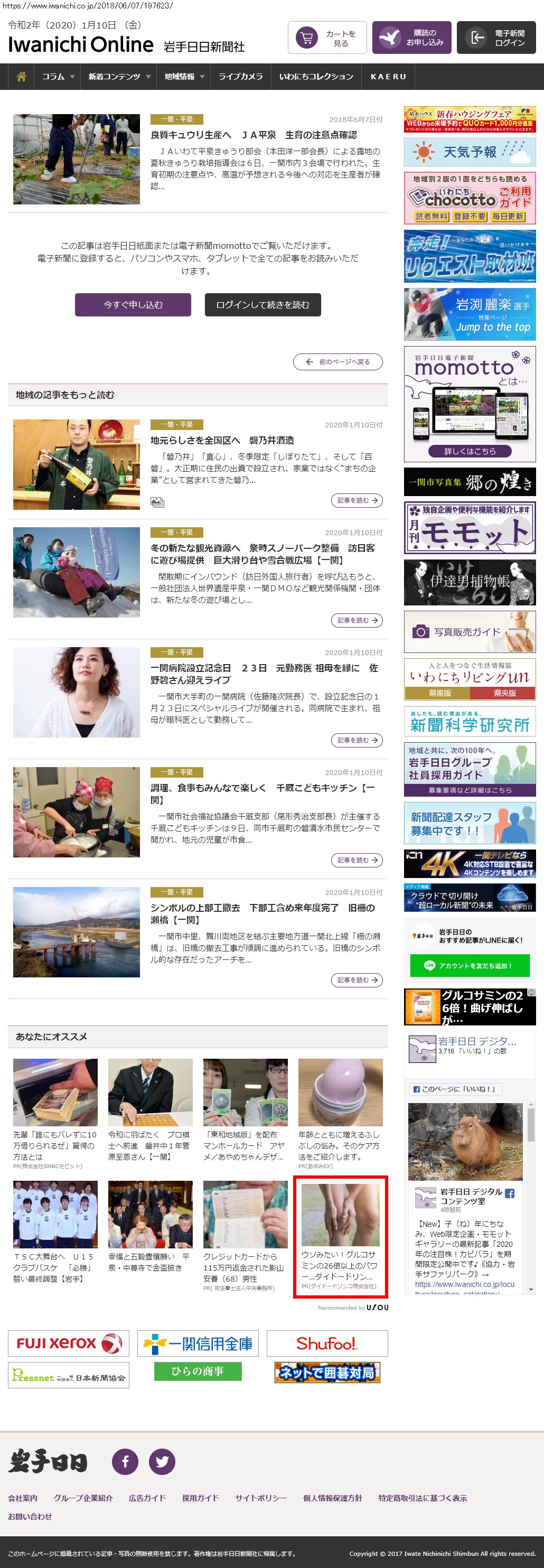Open 天気予報 weather banner
The height and width of the screenshot is (1568, 544).
coord(469,152)
